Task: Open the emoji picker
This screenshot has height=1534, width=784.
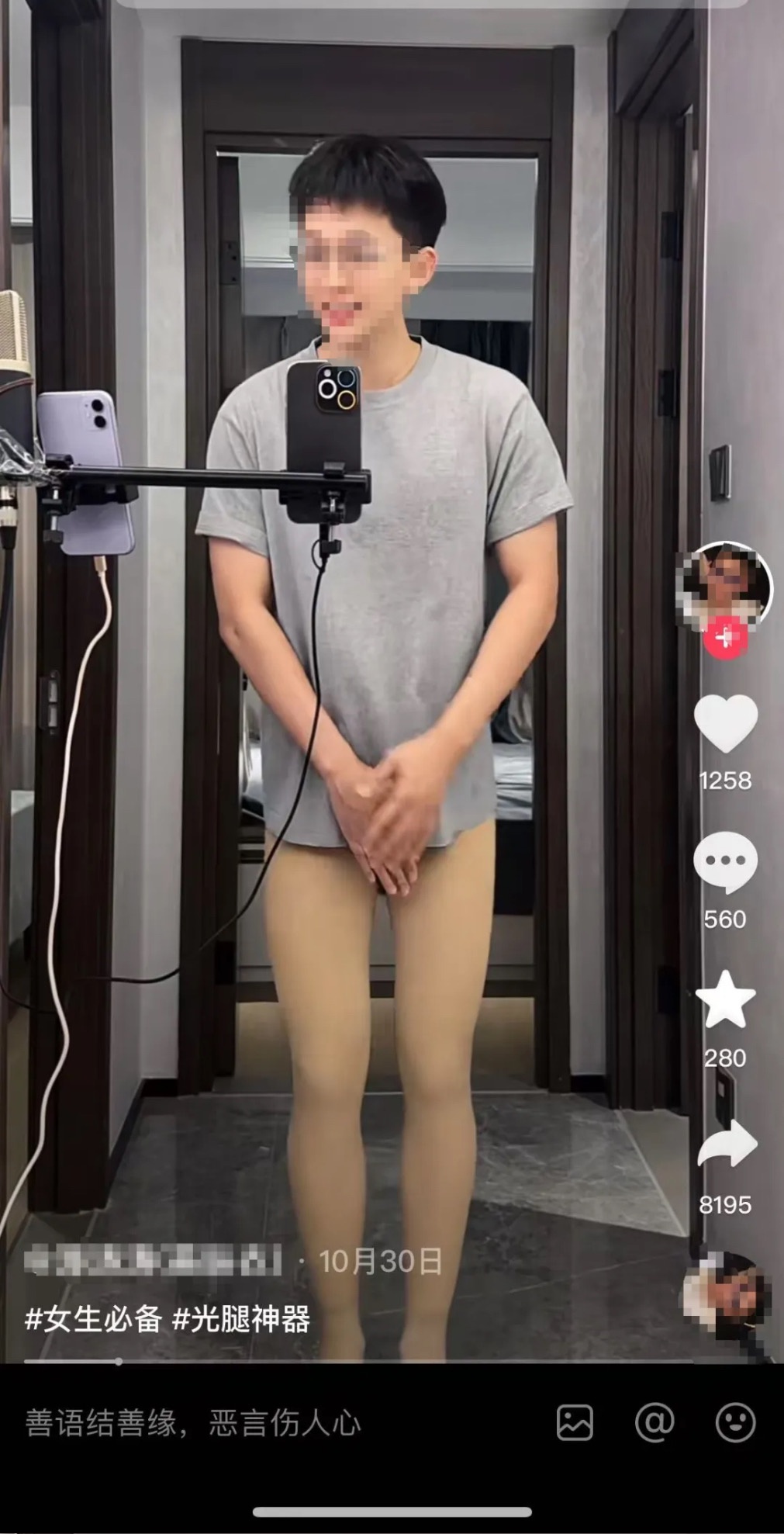Action: click(734, 1422)
